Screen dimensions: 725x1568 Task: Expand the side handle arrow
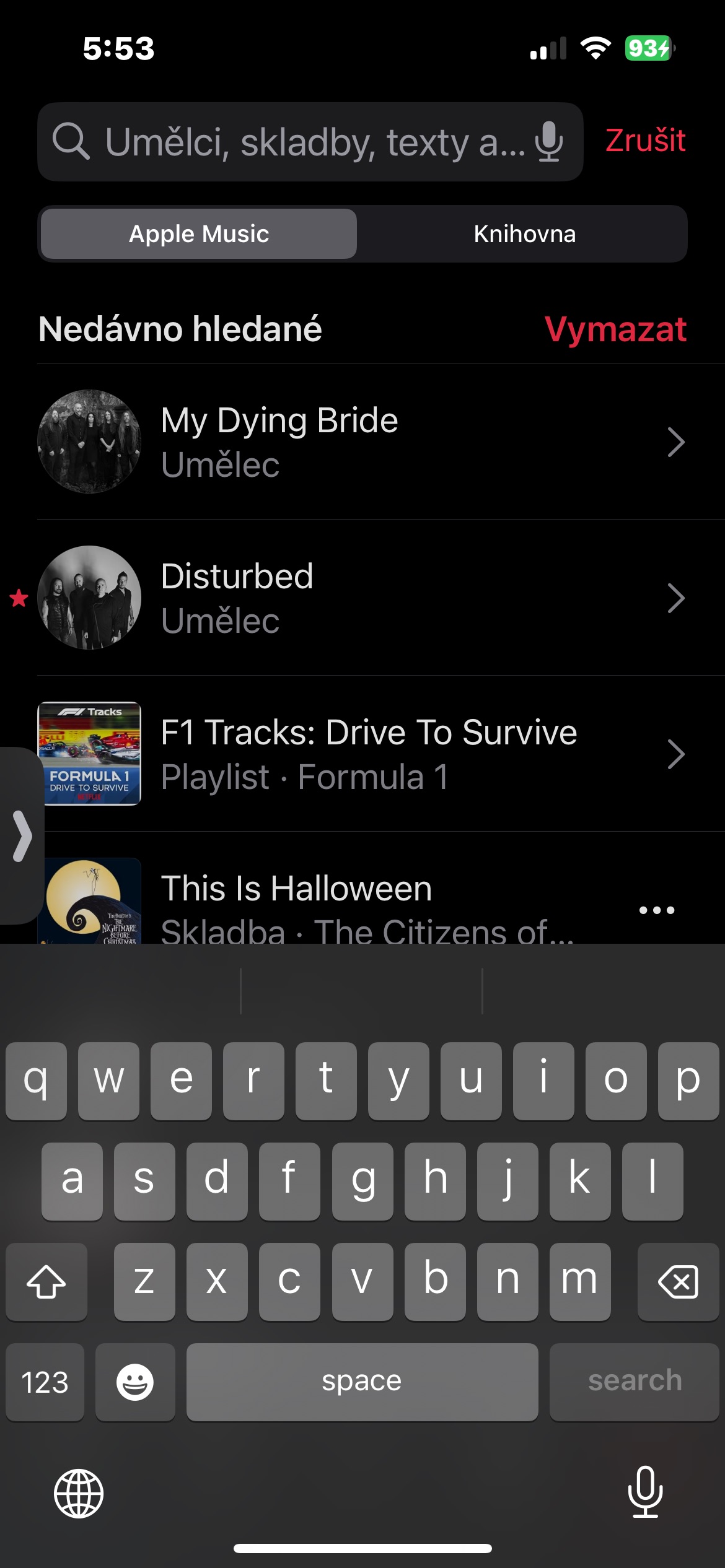point(22,836)
